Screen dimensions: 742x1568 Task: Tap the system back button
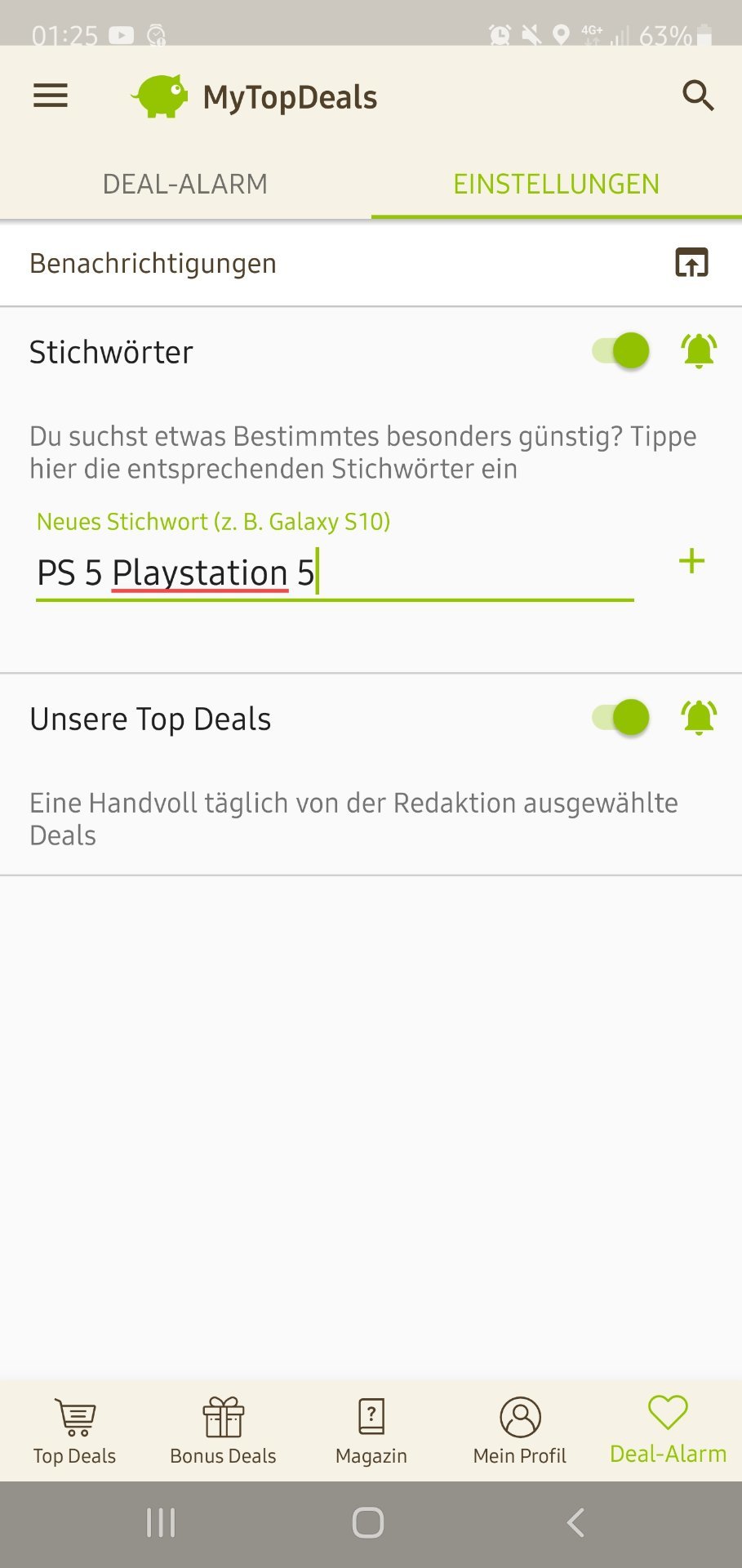[x=575, y=1522]
